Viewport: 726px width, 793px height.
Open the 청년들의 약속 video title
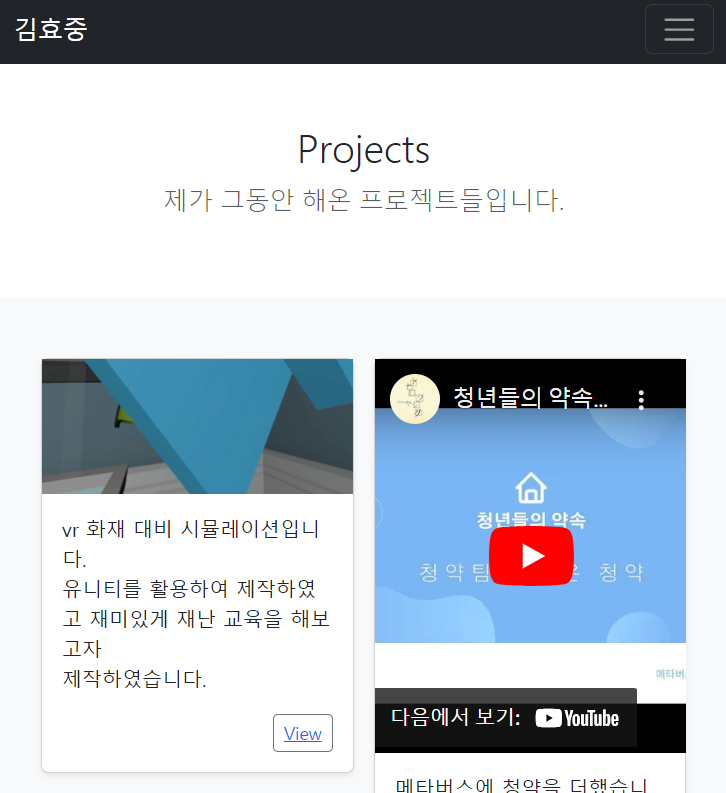pyautogui.click(x=530, y=398)
